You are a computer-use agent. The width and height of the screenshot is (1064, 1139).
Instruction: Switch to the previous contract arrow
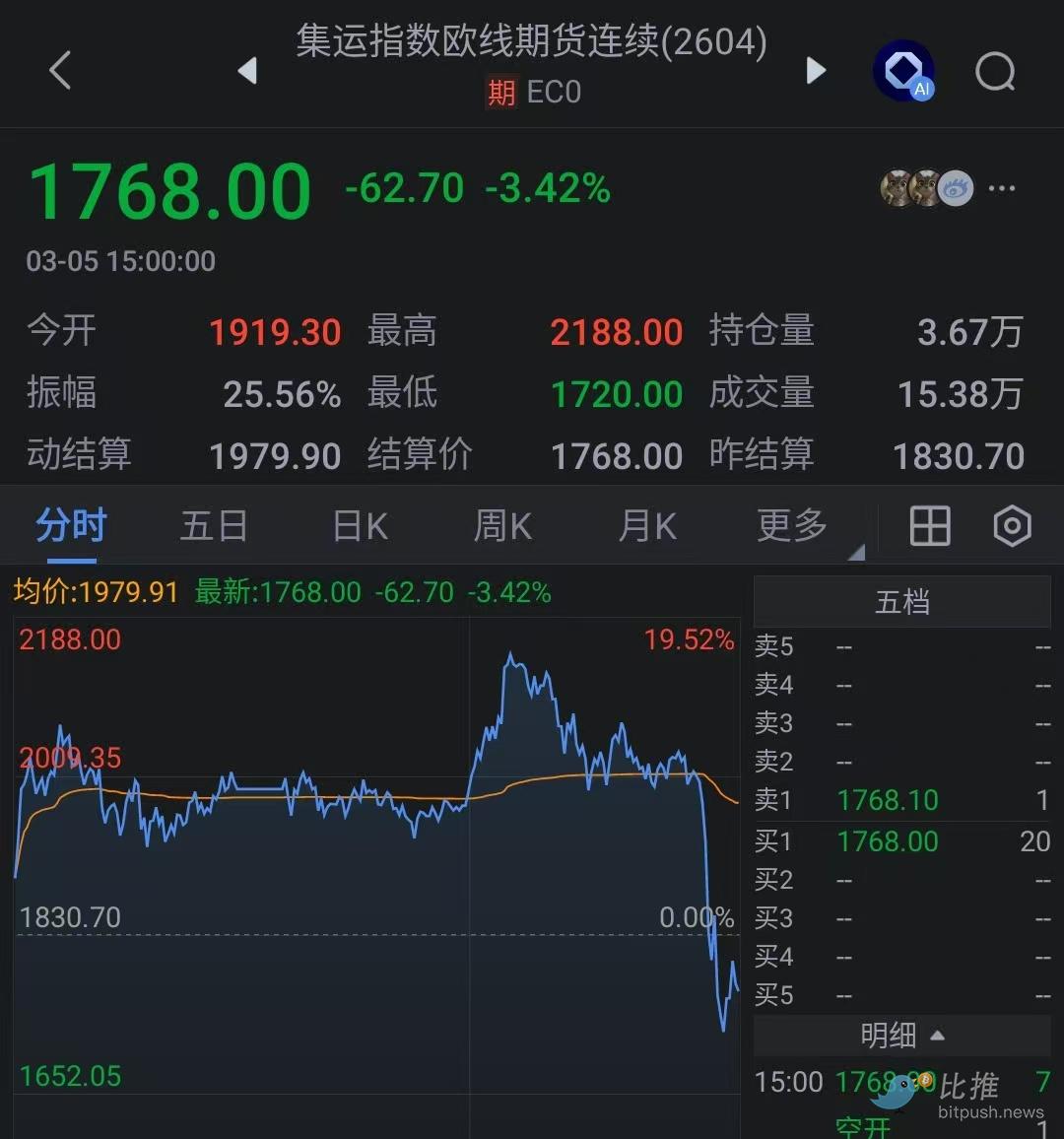point(247,70)
